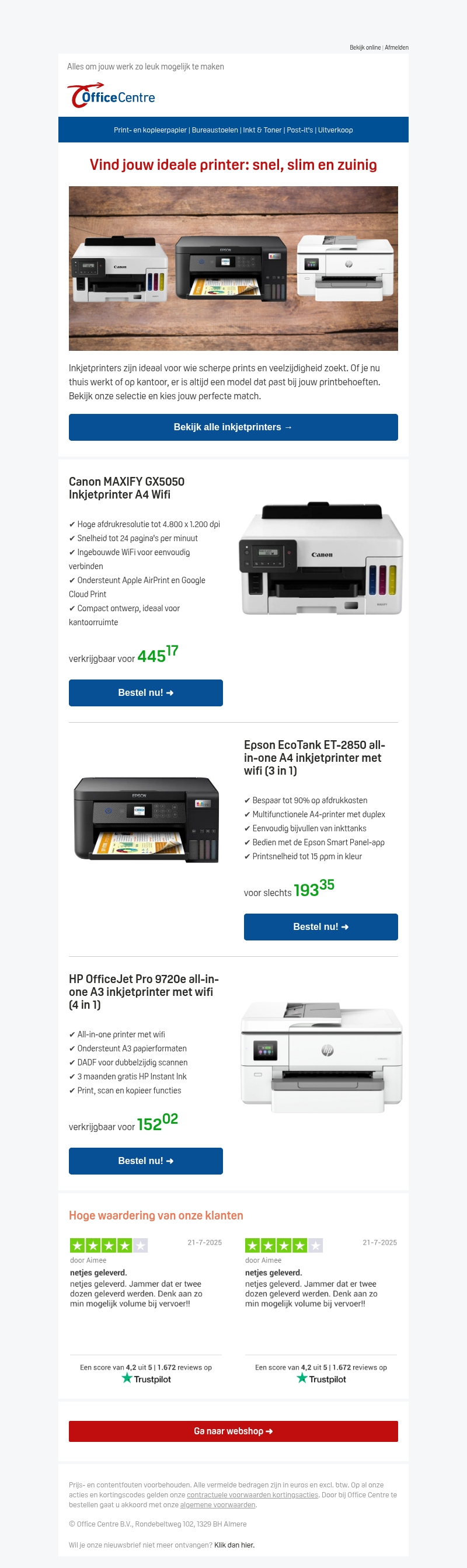The image size is (467, 1568).
Task: Unsubscribe via Klik dan hier
Action: [x=235, y=1544]
